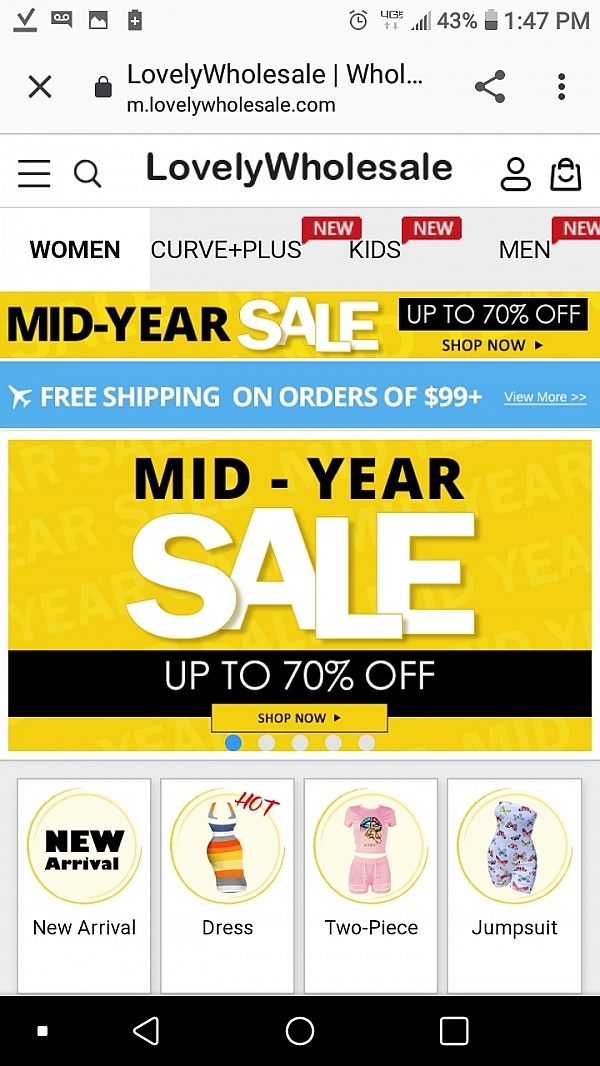Image resolution: width=600 pixels, height=1066 pixels.
Task: Tap the search magnifier icon
Action: click(x=88, y=174)
